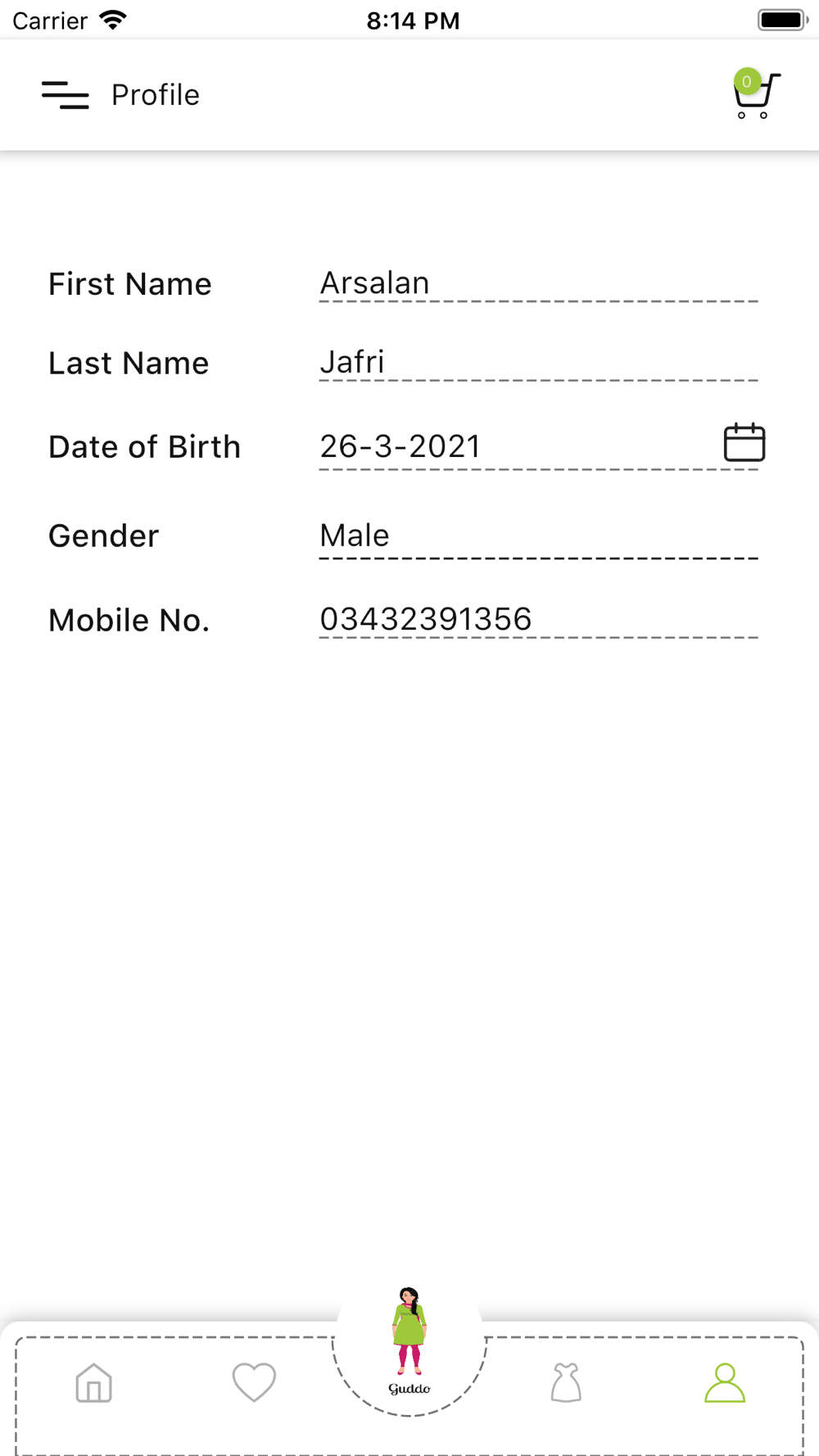Viewport: 819px width, 1456px height.
Task: Go to the Home tab
Action: tap(93, 1383)
